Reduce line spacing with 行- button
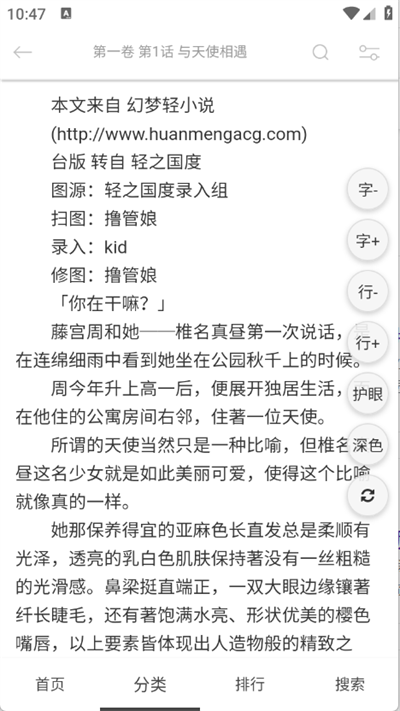Viewport: 400px width, 711px height. pos(367,292)
